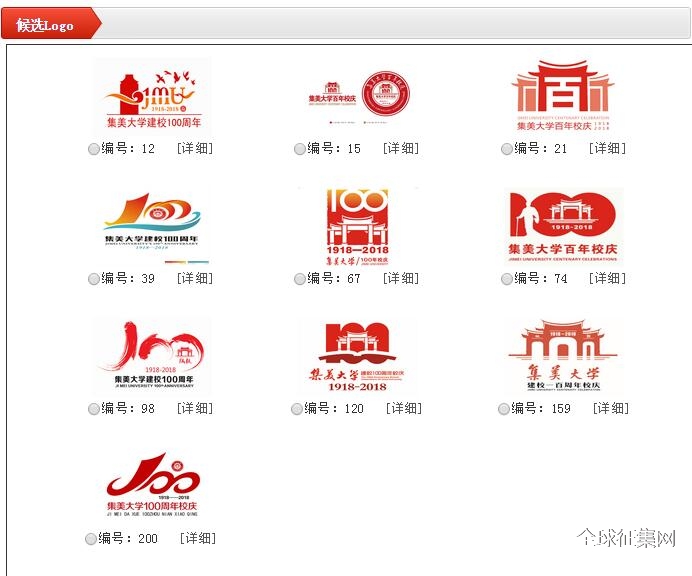View details of logo 159
Viewport: 692px width, 576px height.
point(611,409)
